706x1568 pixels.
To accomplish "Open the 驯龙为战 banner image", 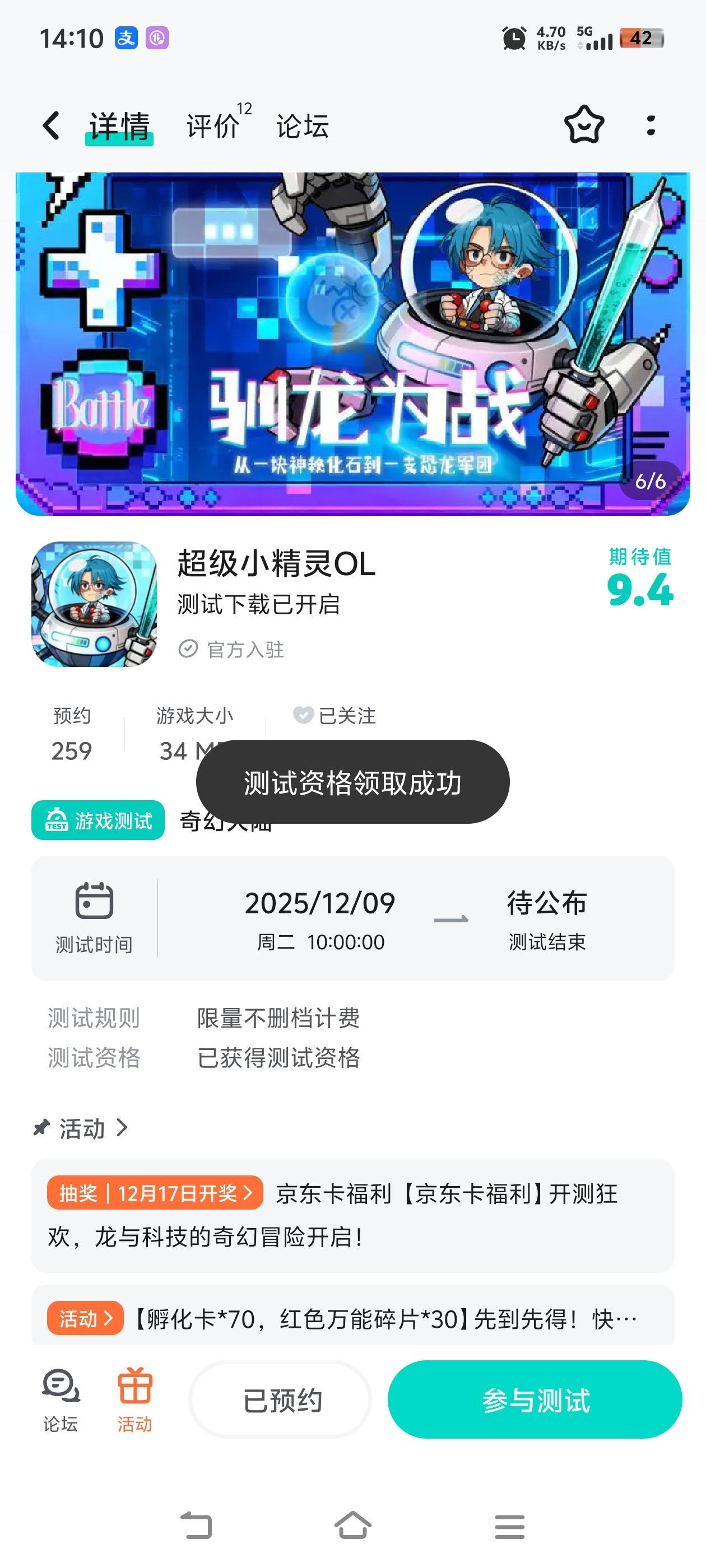I will pos(352,343).
